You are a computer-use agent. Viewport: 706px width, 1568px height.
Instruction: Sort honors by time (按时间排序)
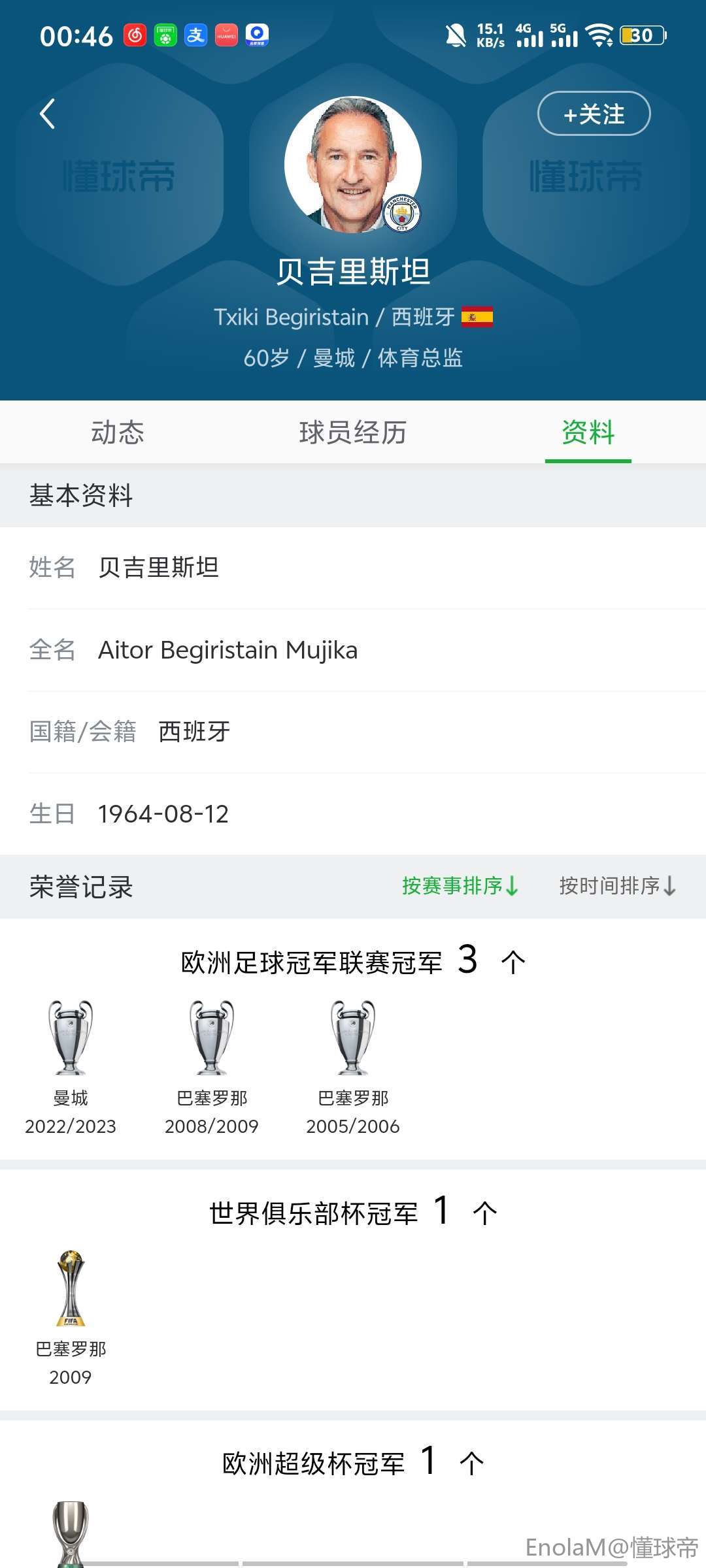(x=618, y=886)
